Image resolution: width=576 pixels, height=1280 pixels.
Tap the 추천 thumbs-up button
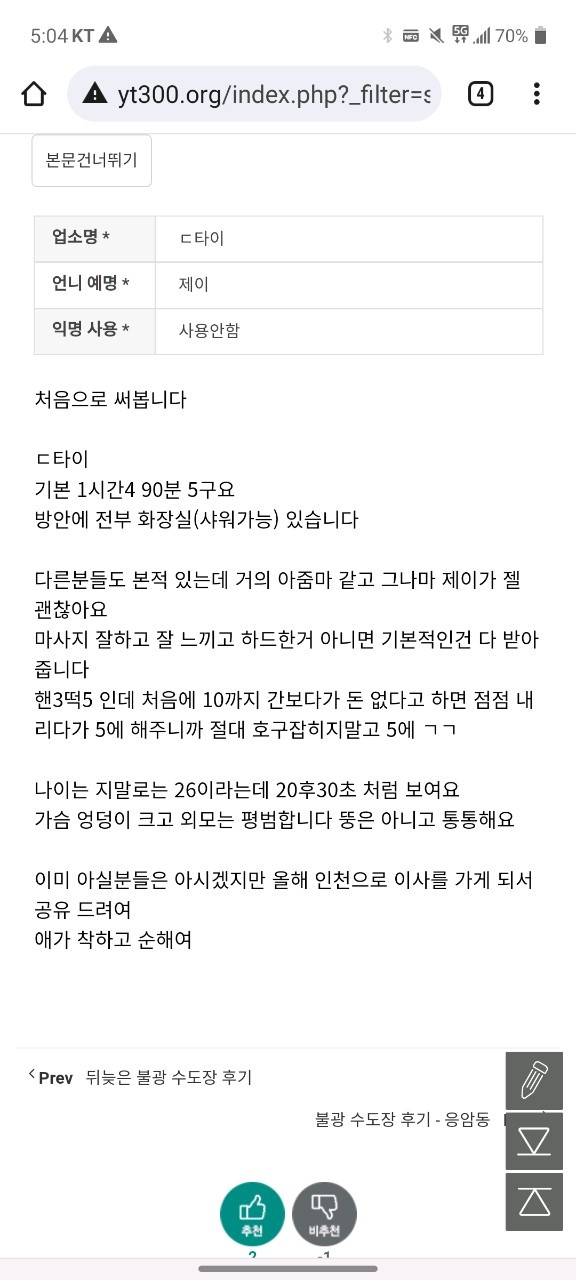[x=252, y=1214]
